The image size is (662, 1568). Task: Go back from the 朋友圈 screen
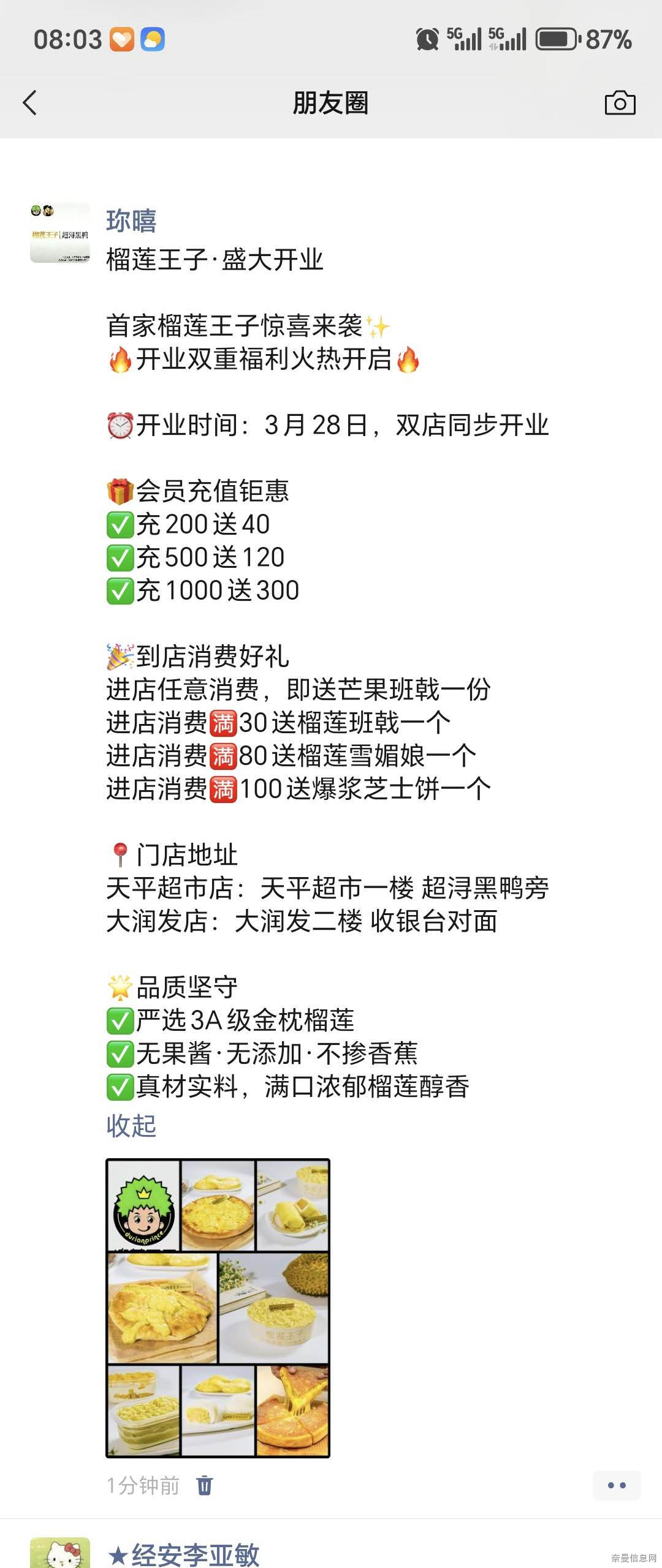(x=30, y=103)
